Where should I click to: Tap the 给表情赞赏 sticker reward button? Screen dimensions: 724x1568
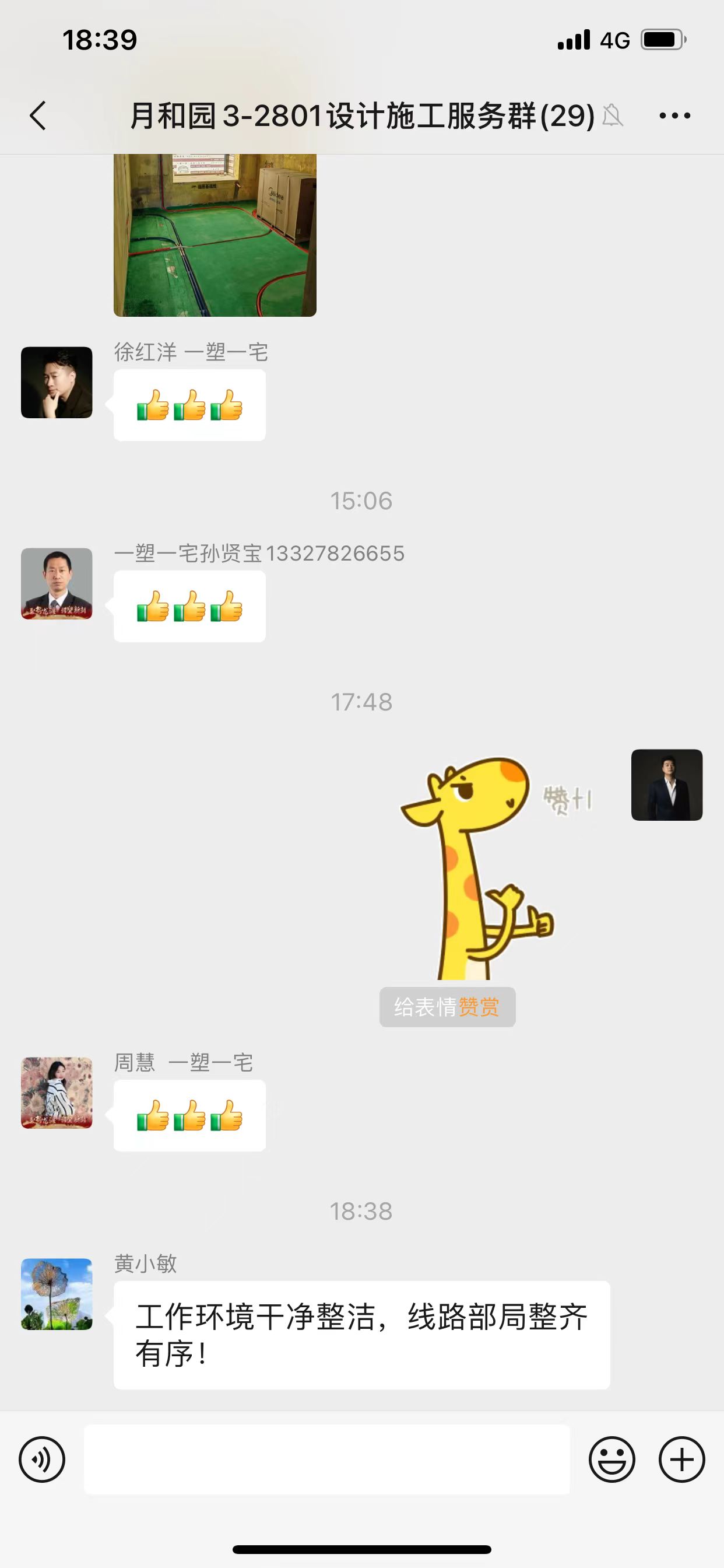click(x=447, y=1007)
